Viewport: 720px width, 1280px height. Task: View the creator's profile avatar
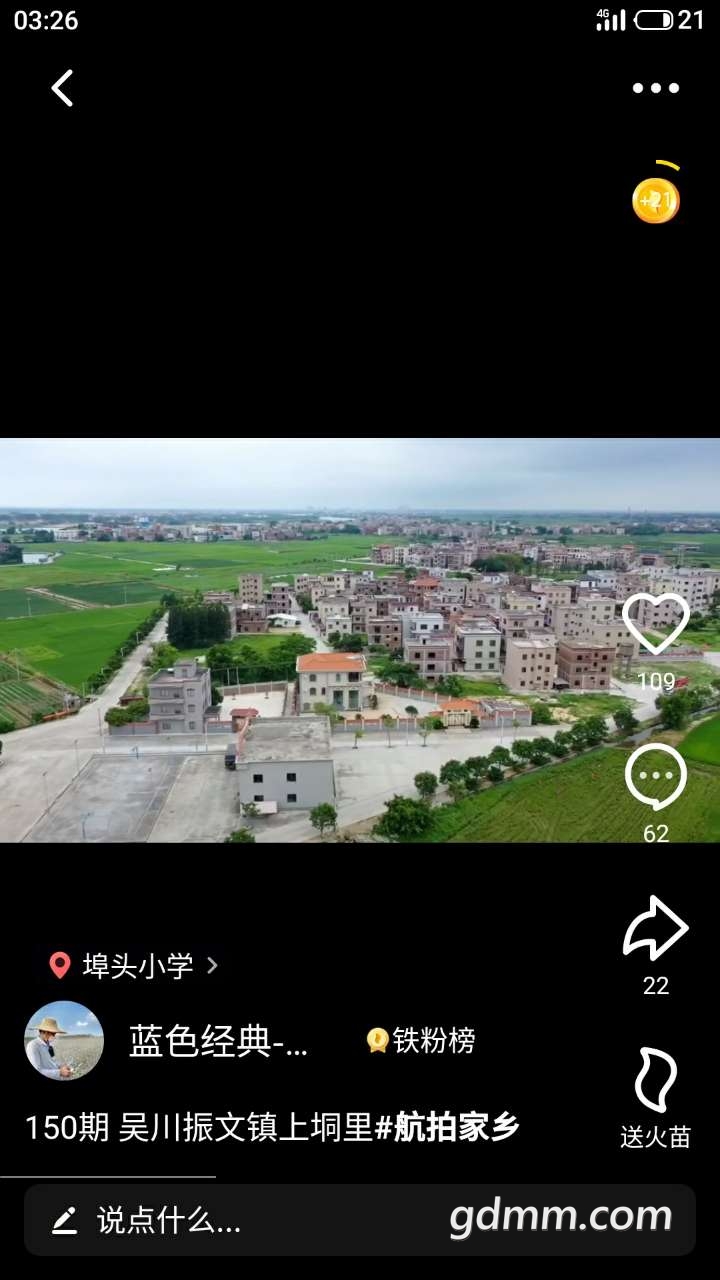tap(64, 1040)
